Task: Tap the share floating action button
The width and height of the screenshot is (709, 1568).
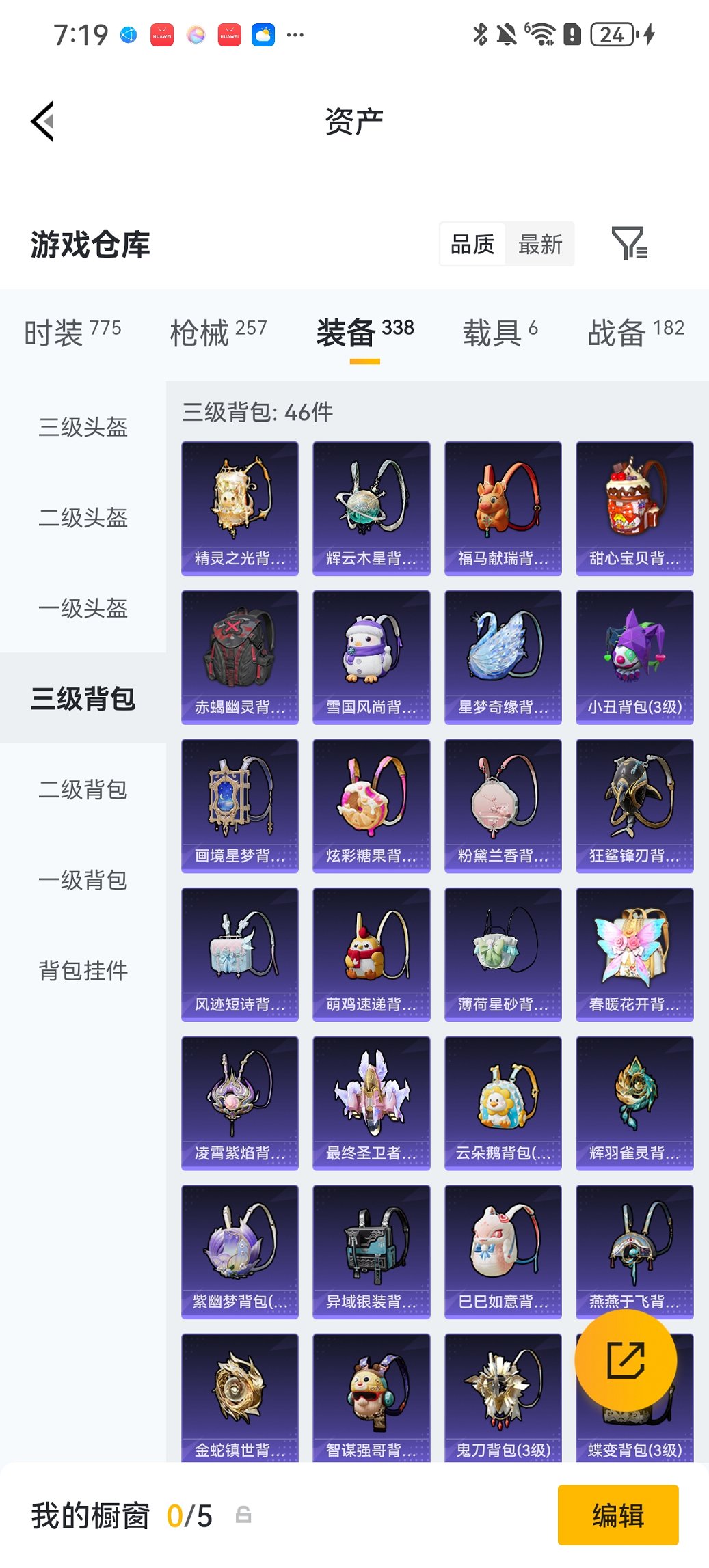Action: (x=626, y=1360)
